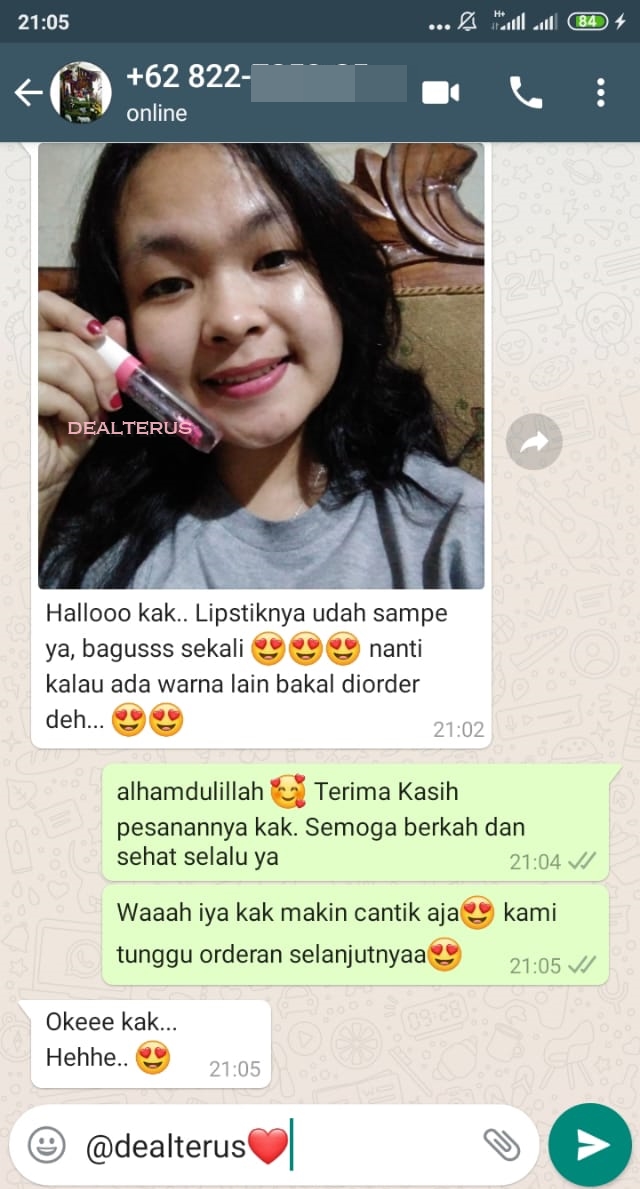This screenshot has width=640, height=1189.
Task: Send the typed message
Action: click(x=590, y=1145)
